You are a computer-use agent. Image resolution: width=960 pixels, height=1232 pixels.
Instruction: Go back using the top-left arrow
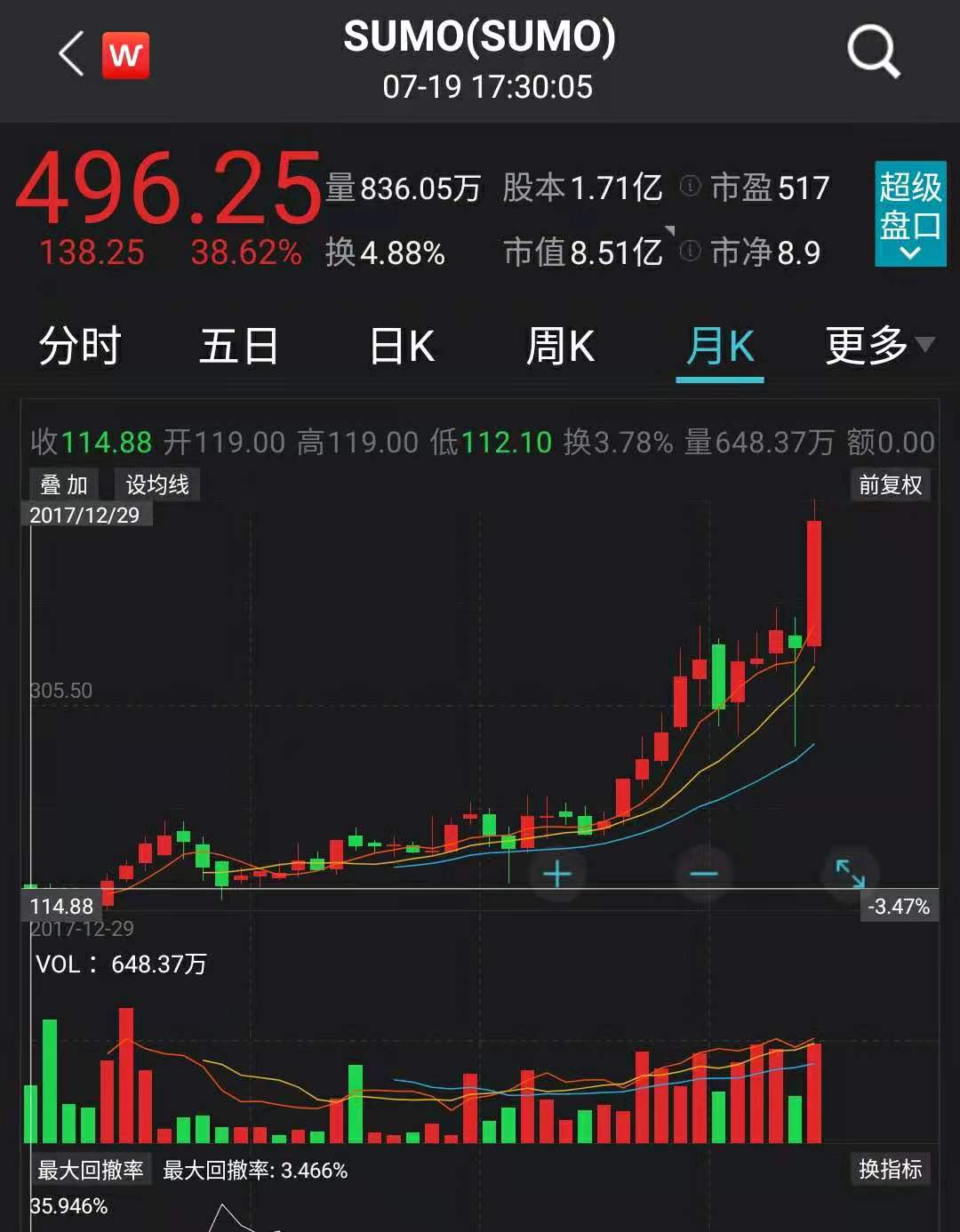point(71,53)
